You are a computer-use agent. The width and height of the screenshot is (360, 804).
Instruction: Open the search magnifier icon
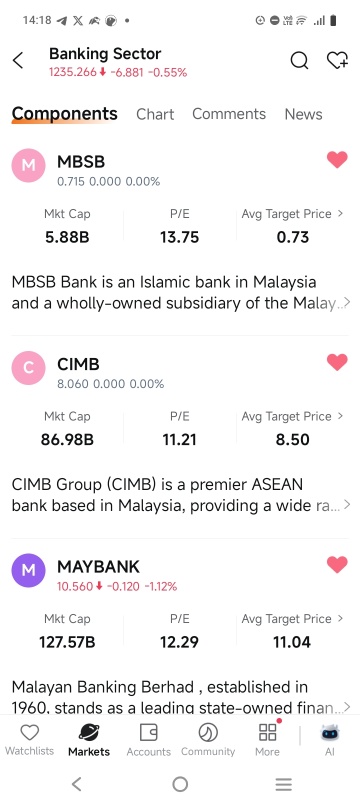(299, 61)
